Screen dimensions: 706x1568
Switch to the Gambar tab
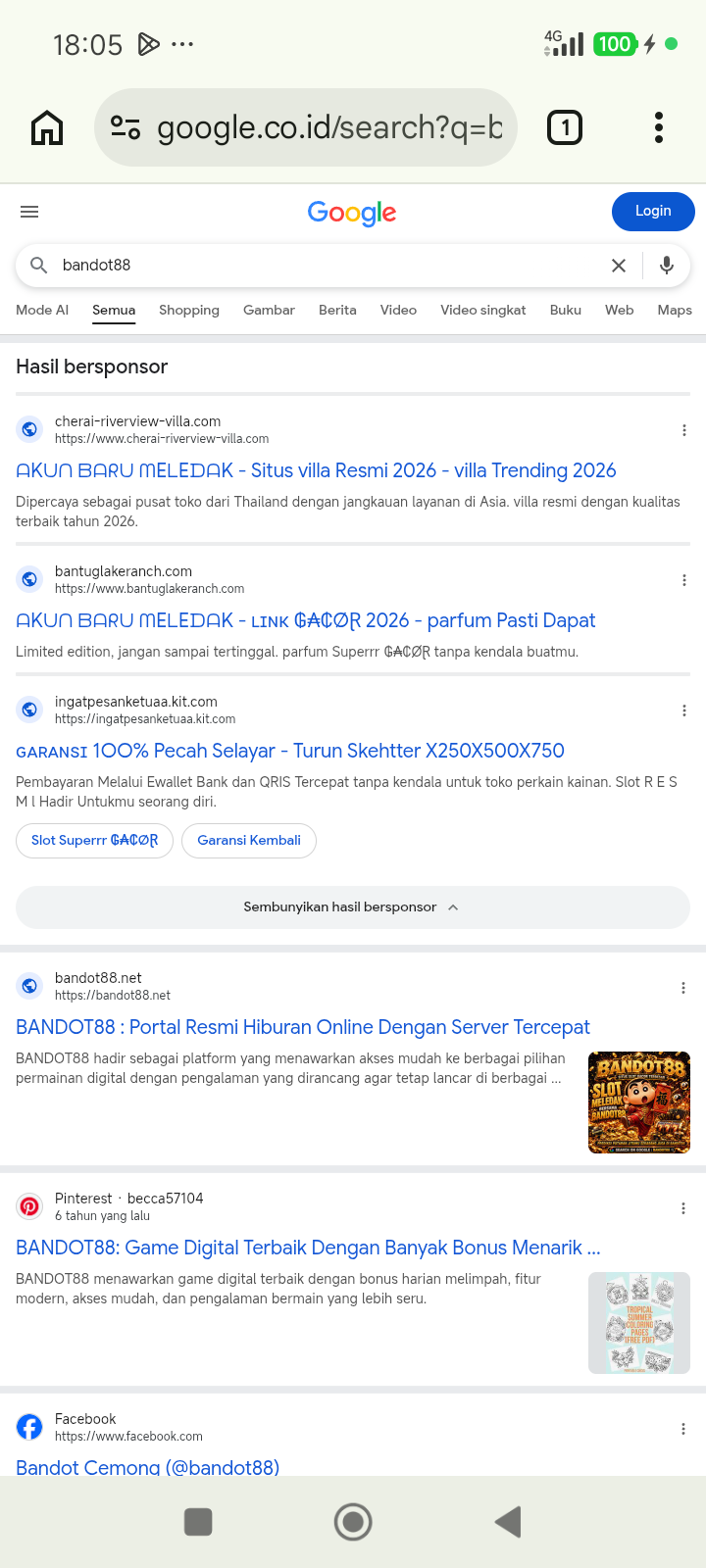coord(269,310)
